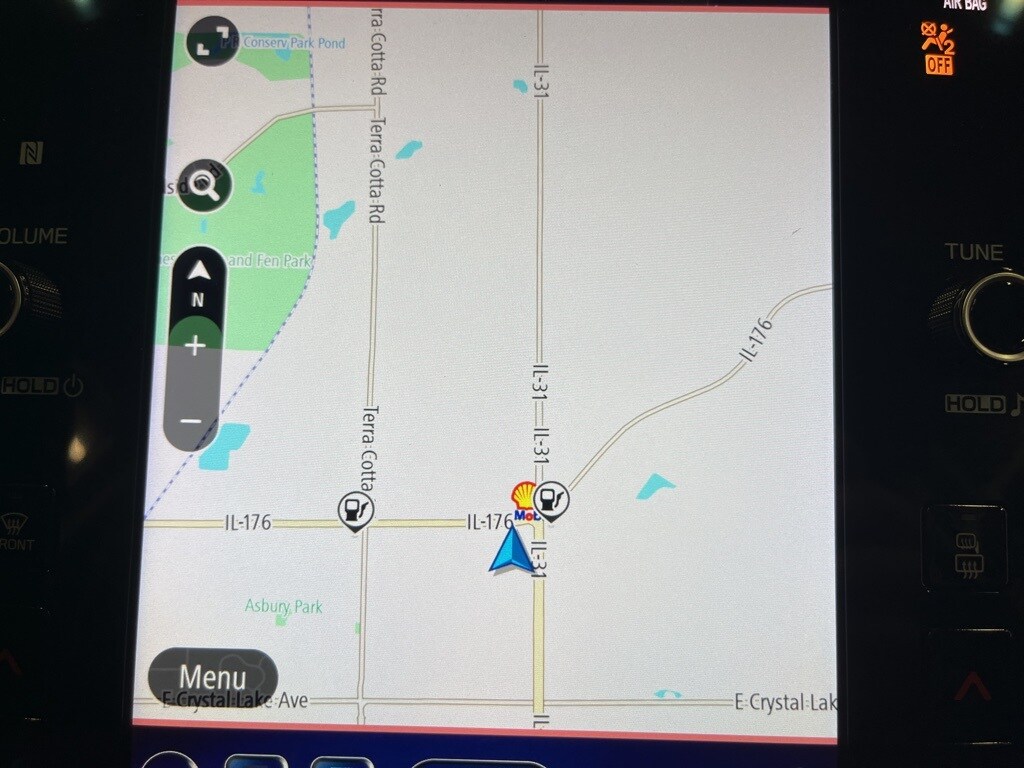Zoom in with the plus button
Image resolution: width=1024 pixels, height=768 pixels.
tap(195, 346)
